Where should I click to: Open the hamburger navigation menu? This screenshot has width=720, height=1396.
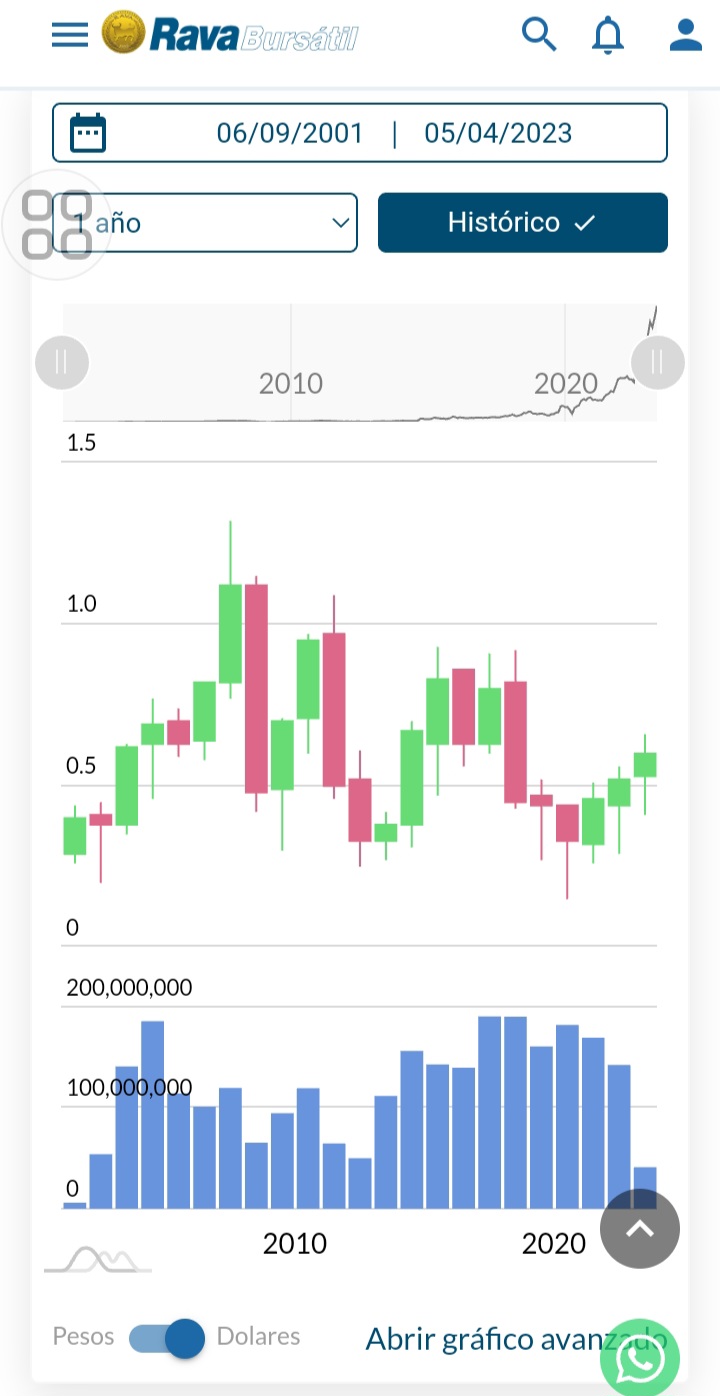[x=70, y=35]
